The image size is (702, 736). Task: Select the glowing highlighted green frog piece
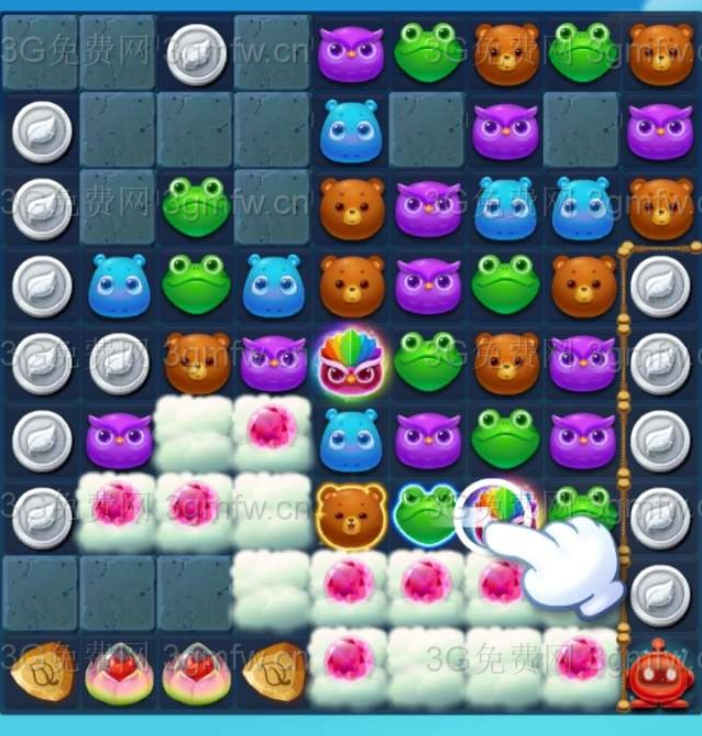pyautogui.click(x=423, y=510)
